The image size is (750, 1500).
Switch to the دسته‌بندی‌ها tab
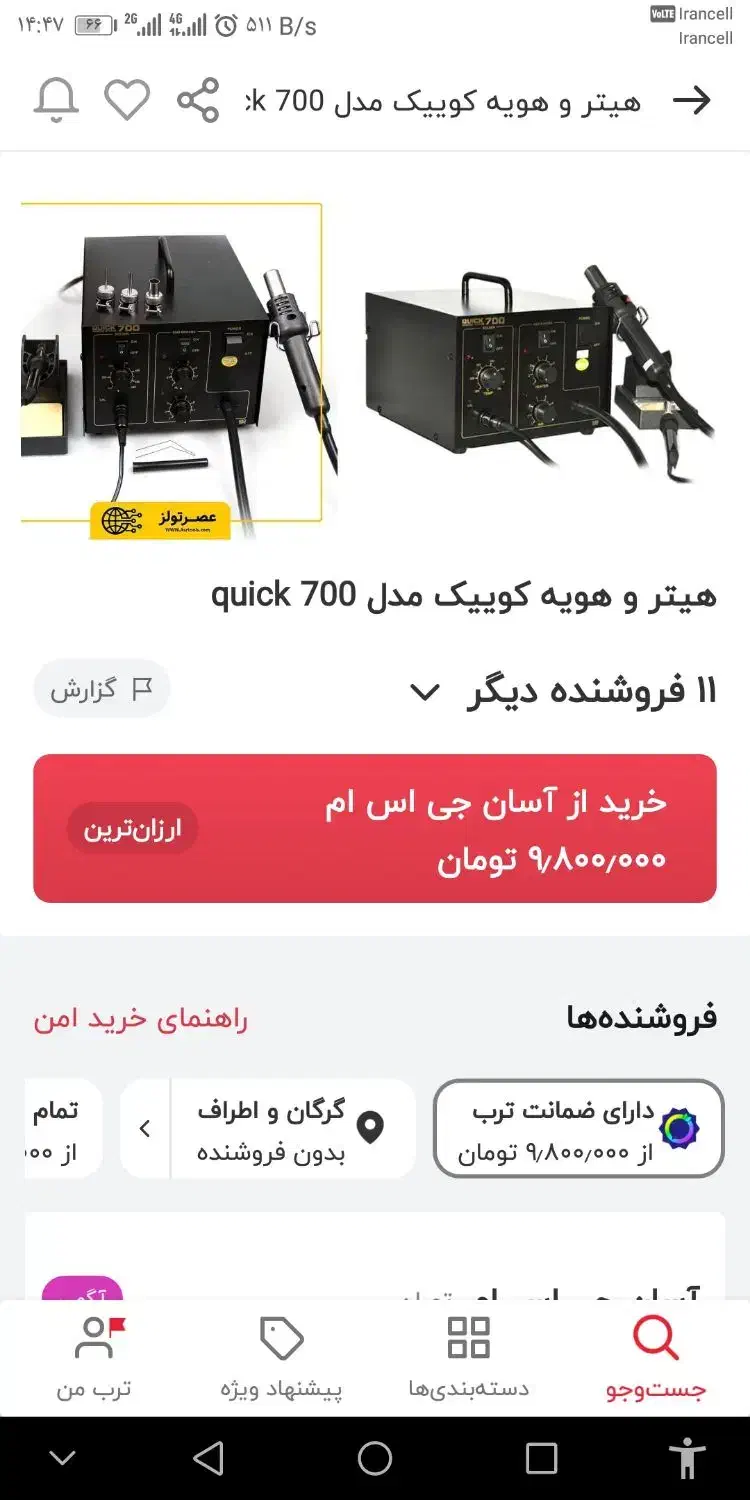(468, 1357)
